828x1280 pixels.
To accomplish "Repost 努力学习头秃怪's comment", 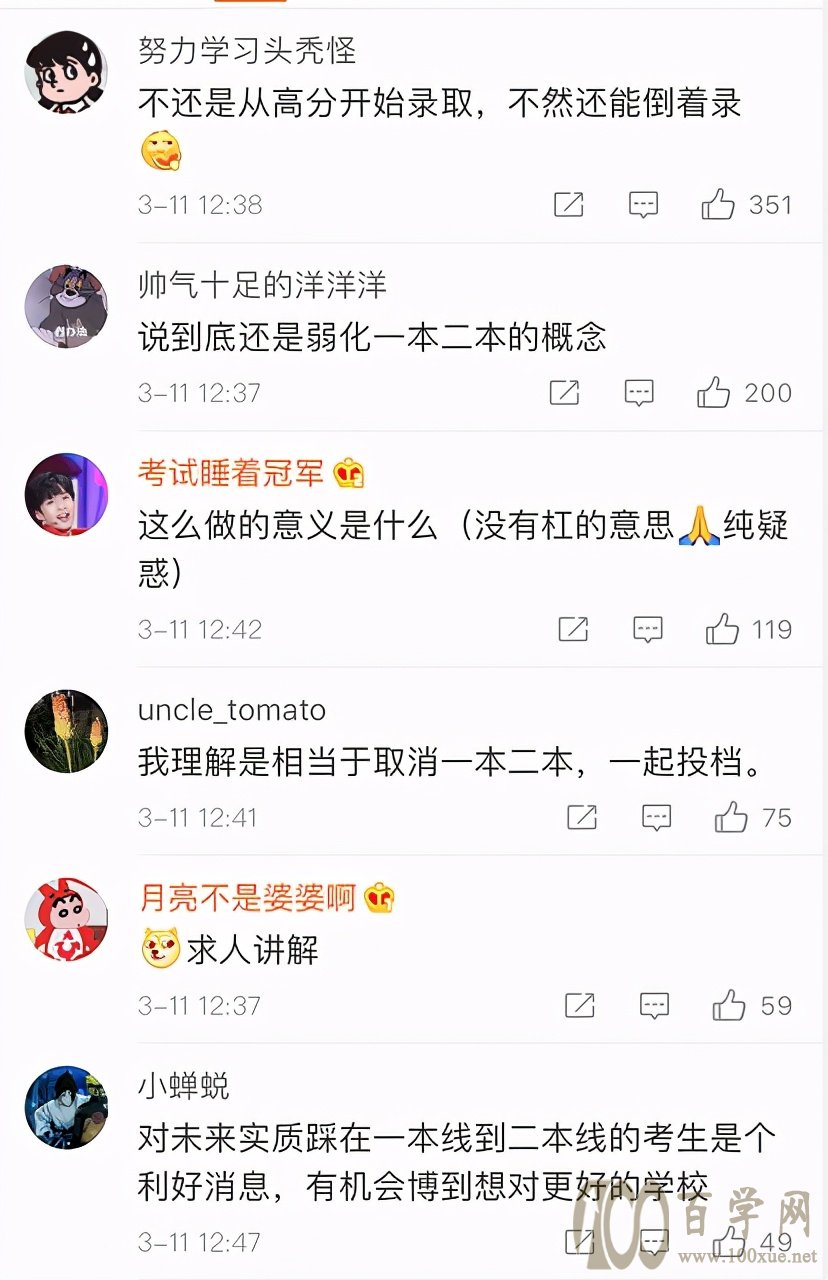I will 568,205.
